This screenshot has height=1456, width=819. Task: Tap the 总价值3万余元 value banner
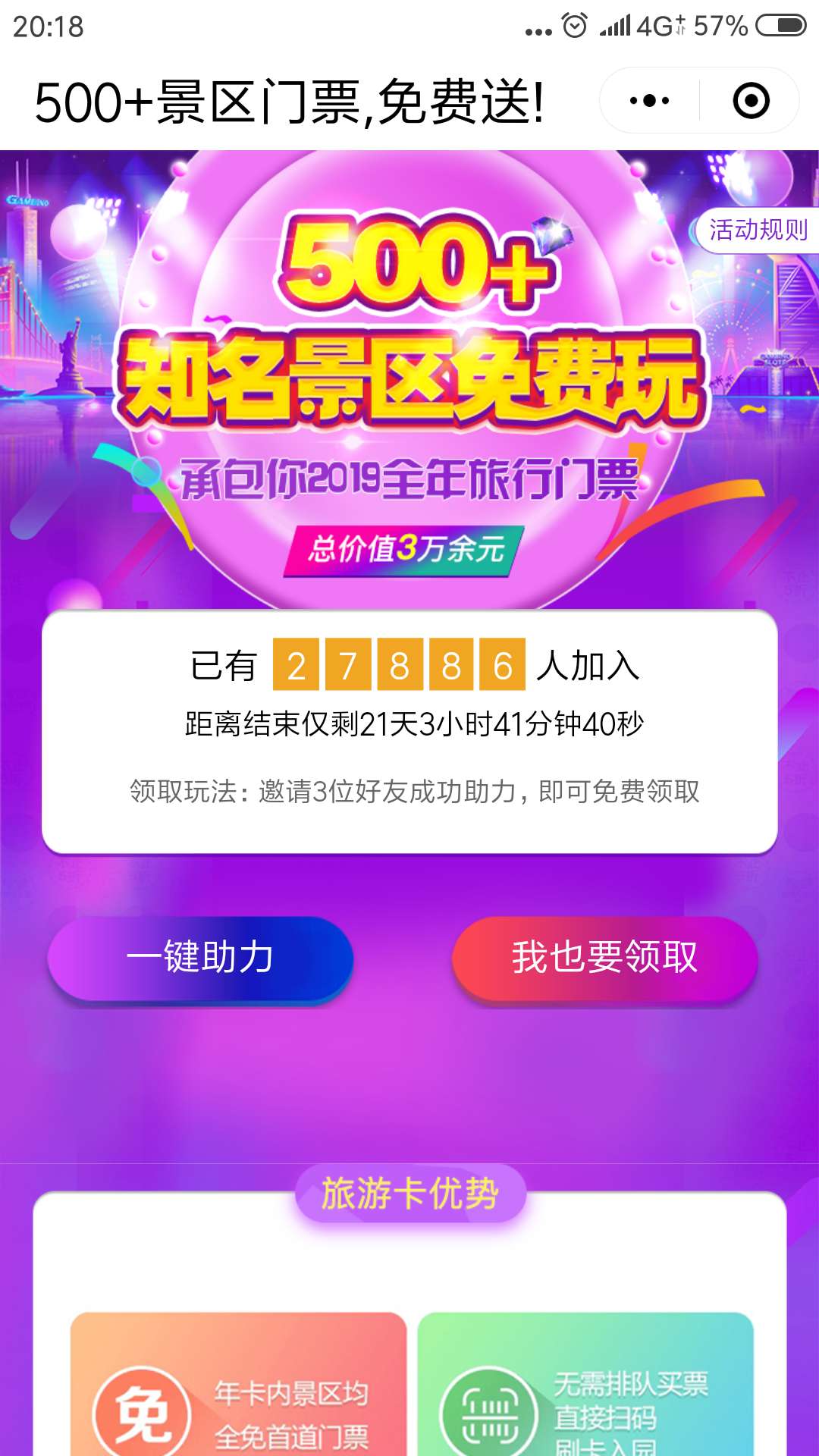click(x=409, y=548)
